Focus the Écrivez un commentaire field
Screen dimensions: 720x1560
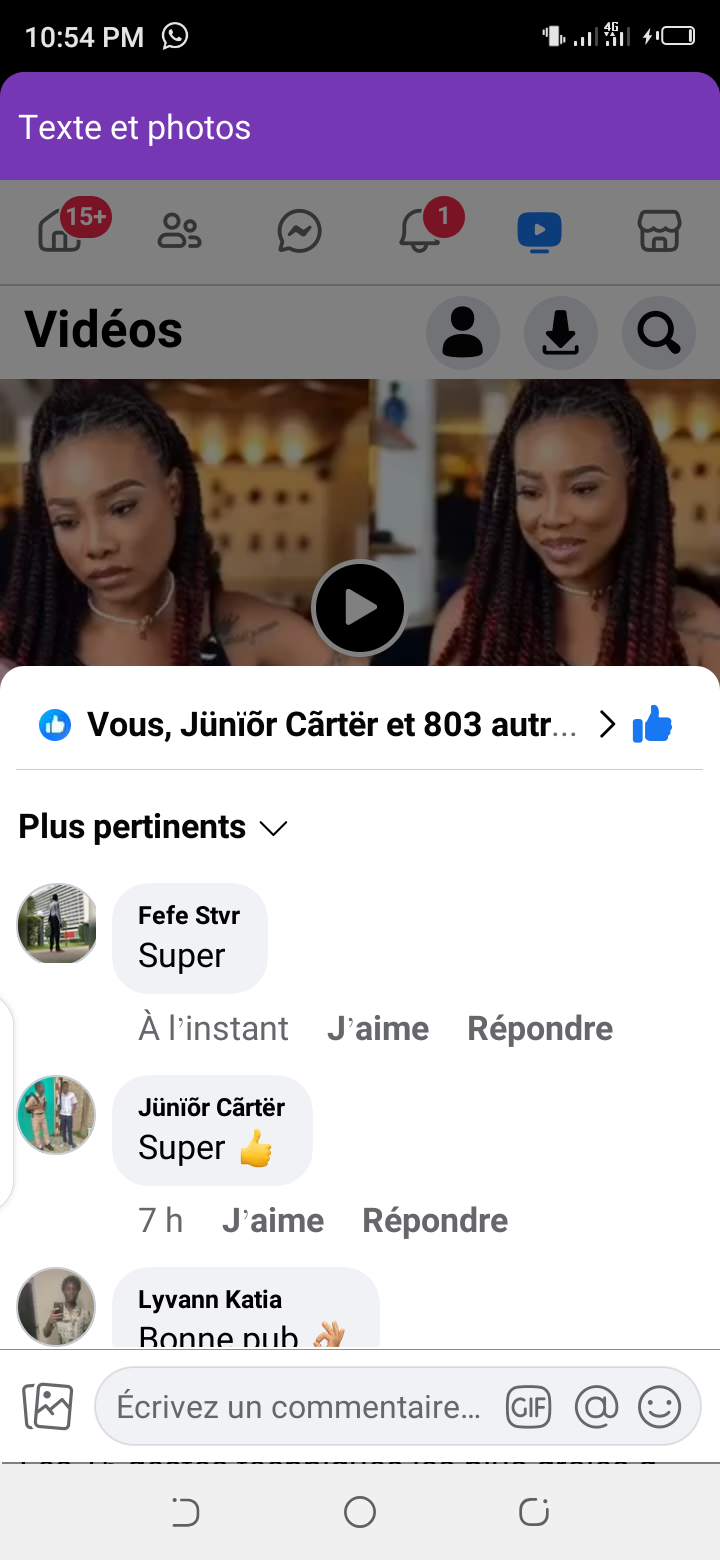click(x=298, y=1407)
